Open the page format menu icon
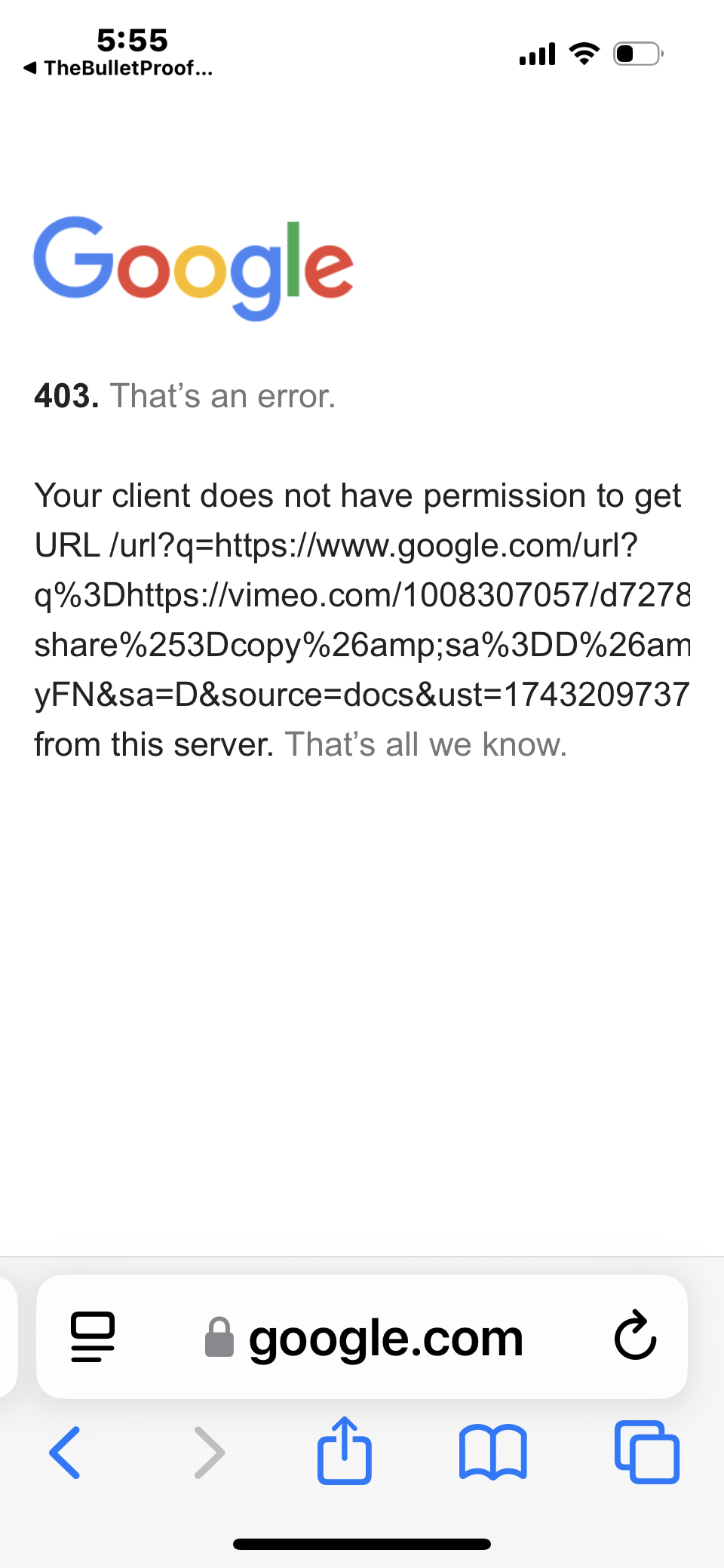The width and height of the screenshot is (724, 1568). (92, 1337)
